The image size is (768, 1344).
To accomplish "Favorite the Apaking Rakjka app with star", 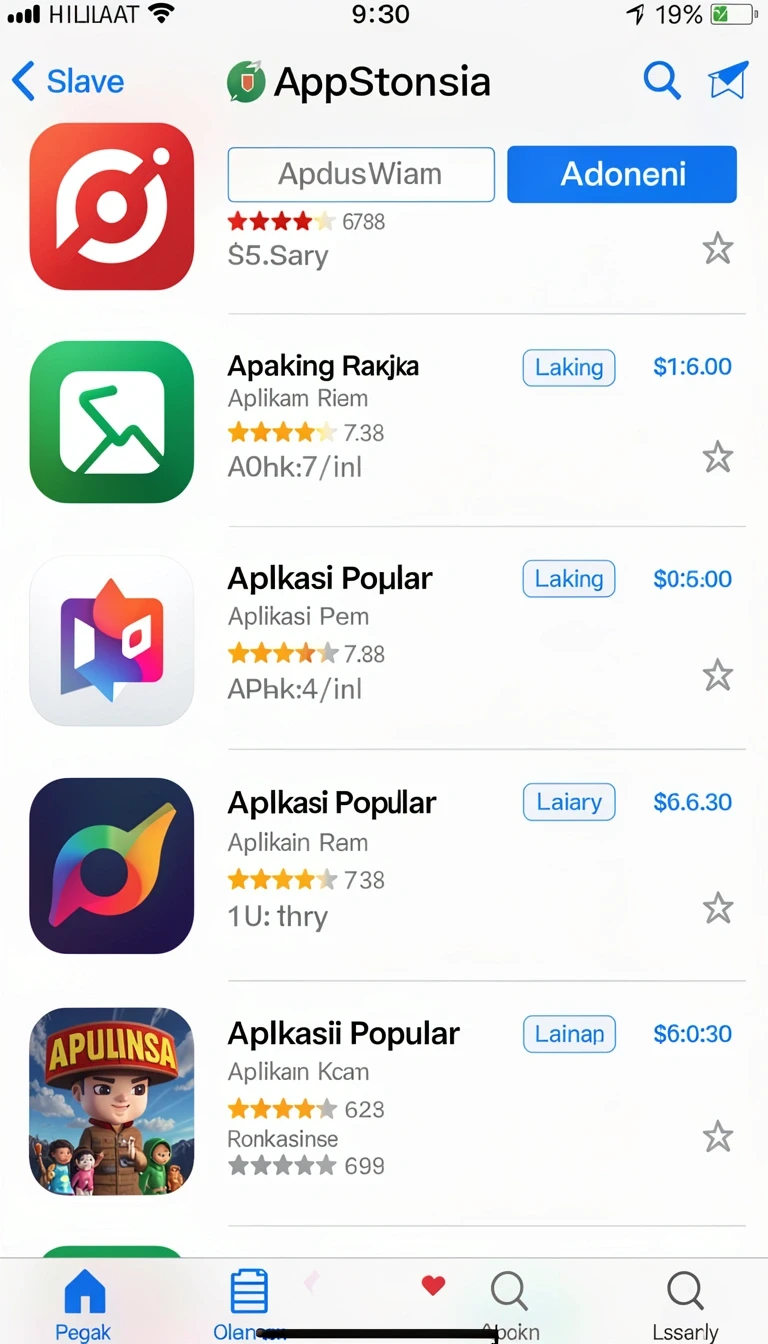I will 717,457.
